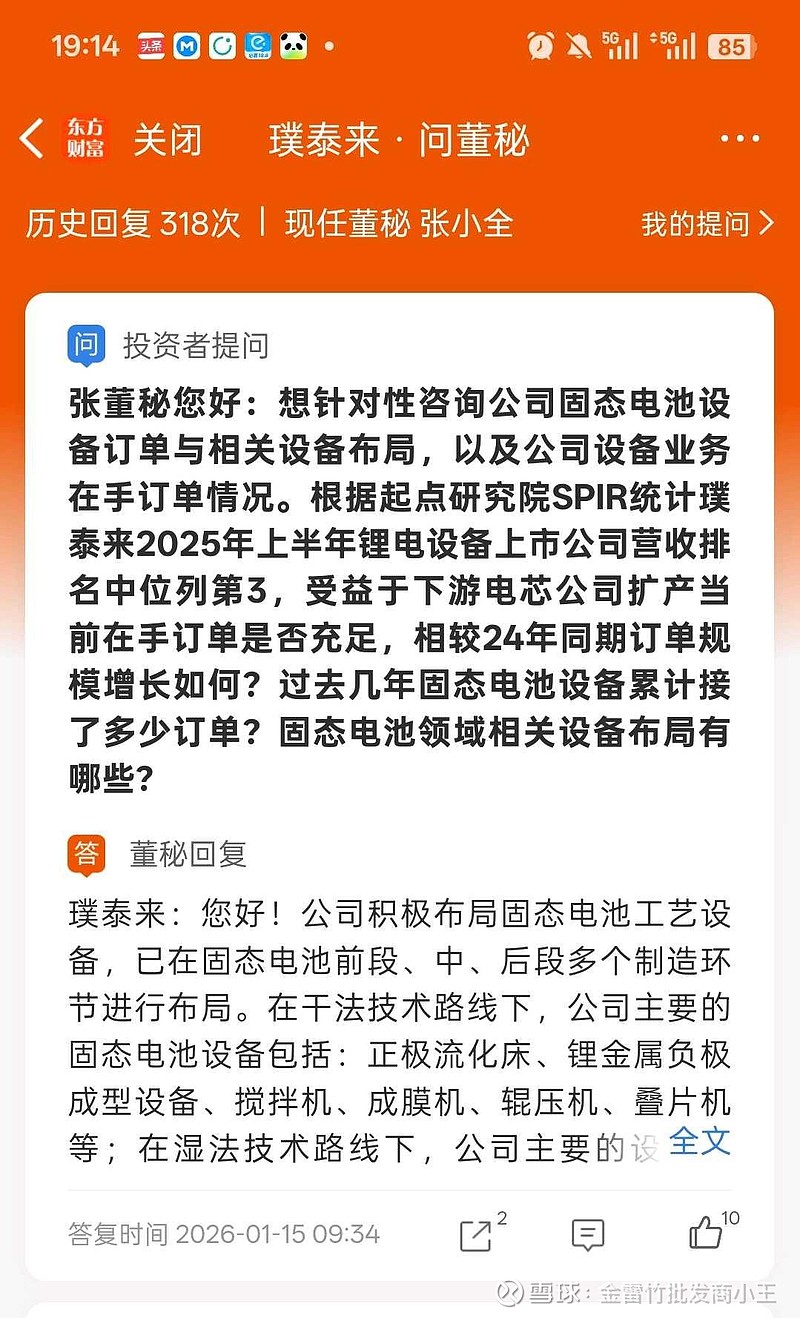
Task: Tap the alarm clock icon in status bar
Action: tap(540, 43)
